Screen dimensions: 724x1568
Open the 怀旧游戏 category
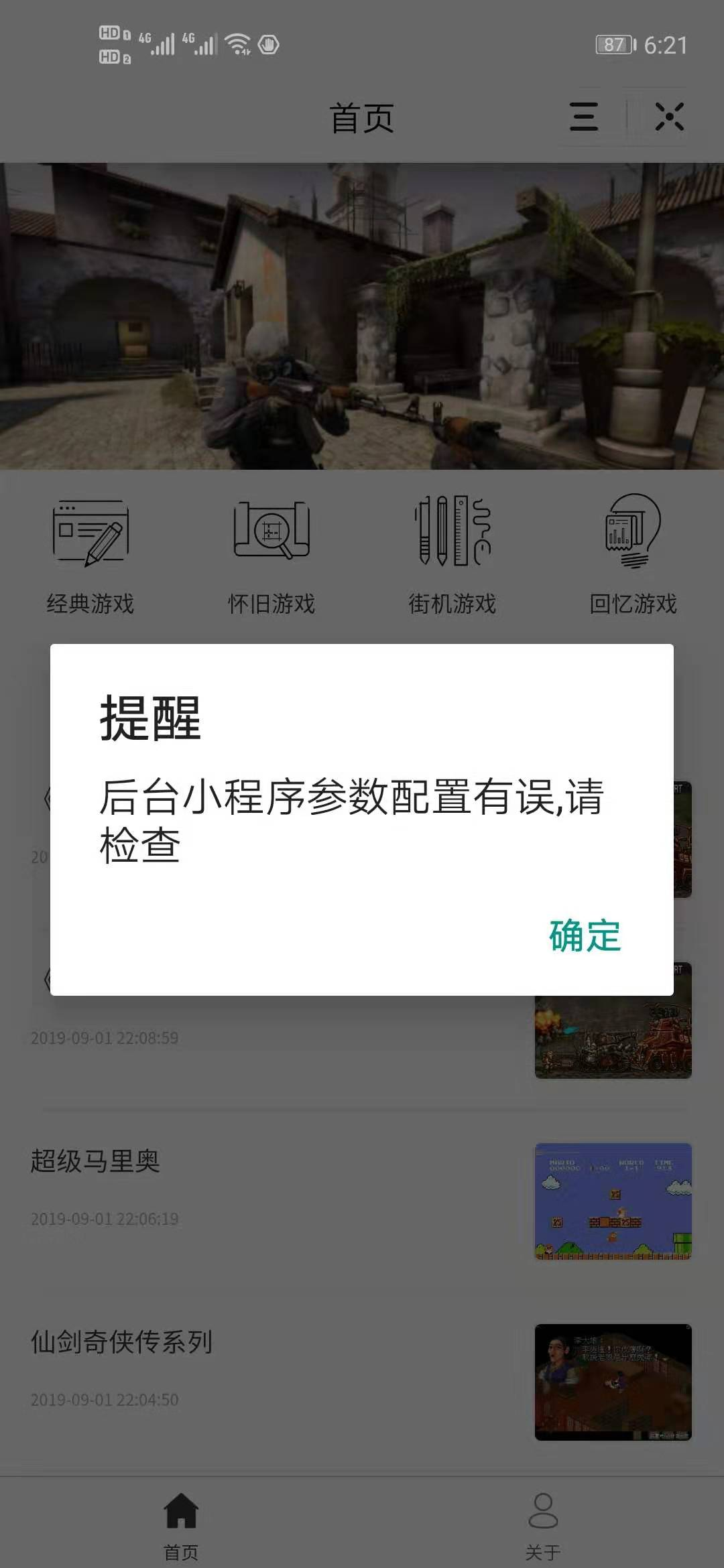271,556
